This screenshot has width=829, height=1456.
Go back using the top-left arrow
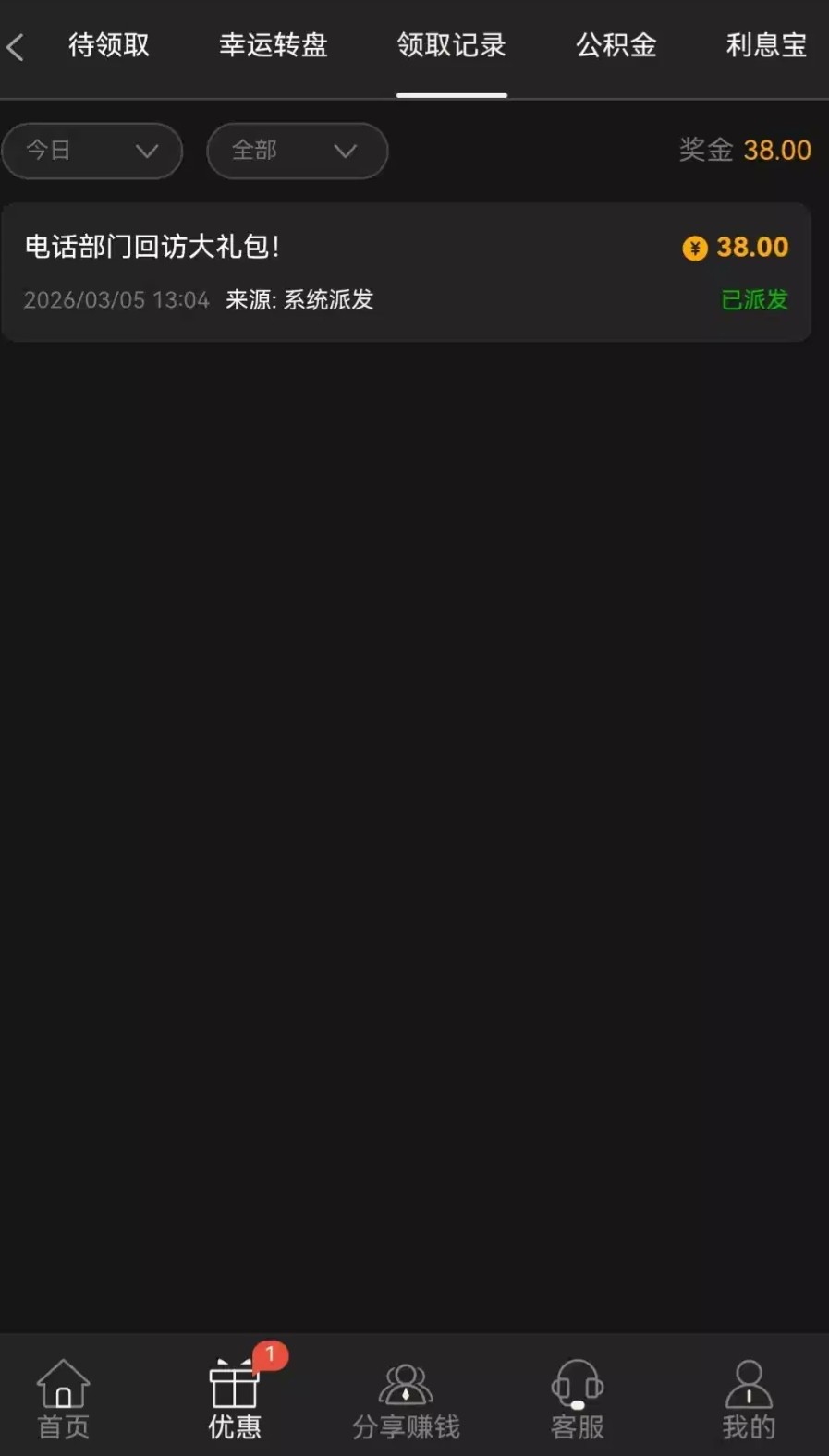point(16,47)
